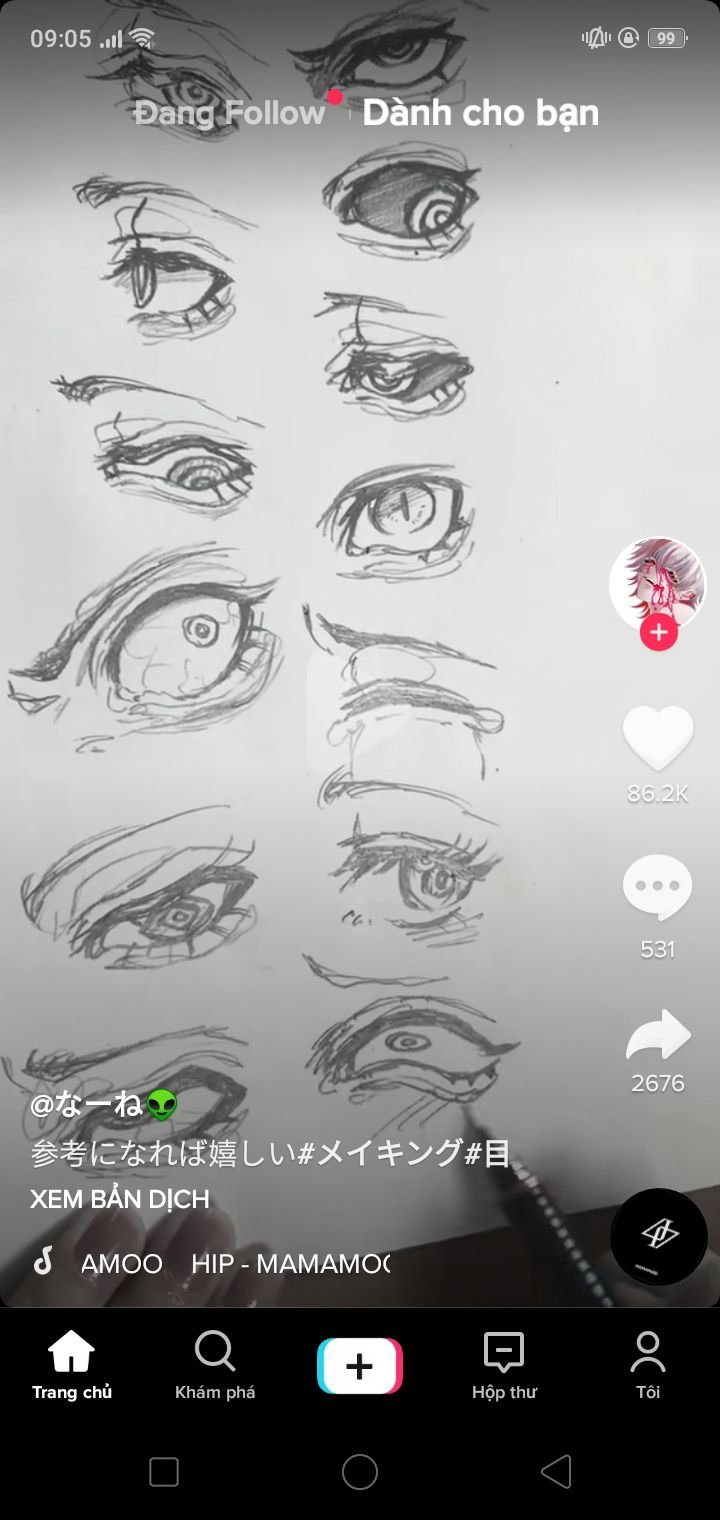Open the #メイキング hashtag
The height and width of the screenshot is (1520, 720).
pyautogui.click(x=380, y=1153)
